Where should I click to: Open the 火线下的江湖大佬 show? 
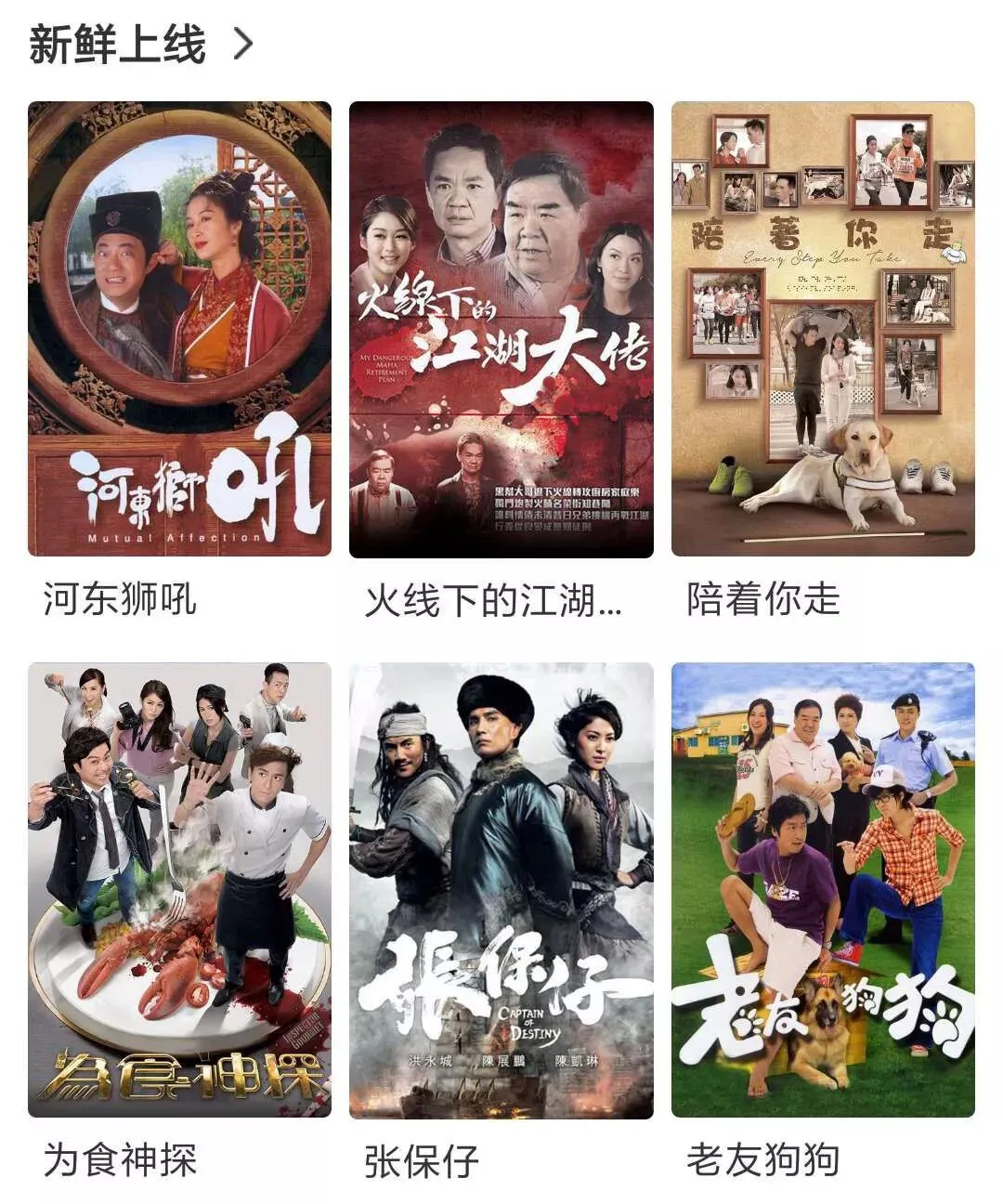coord(501,329)
